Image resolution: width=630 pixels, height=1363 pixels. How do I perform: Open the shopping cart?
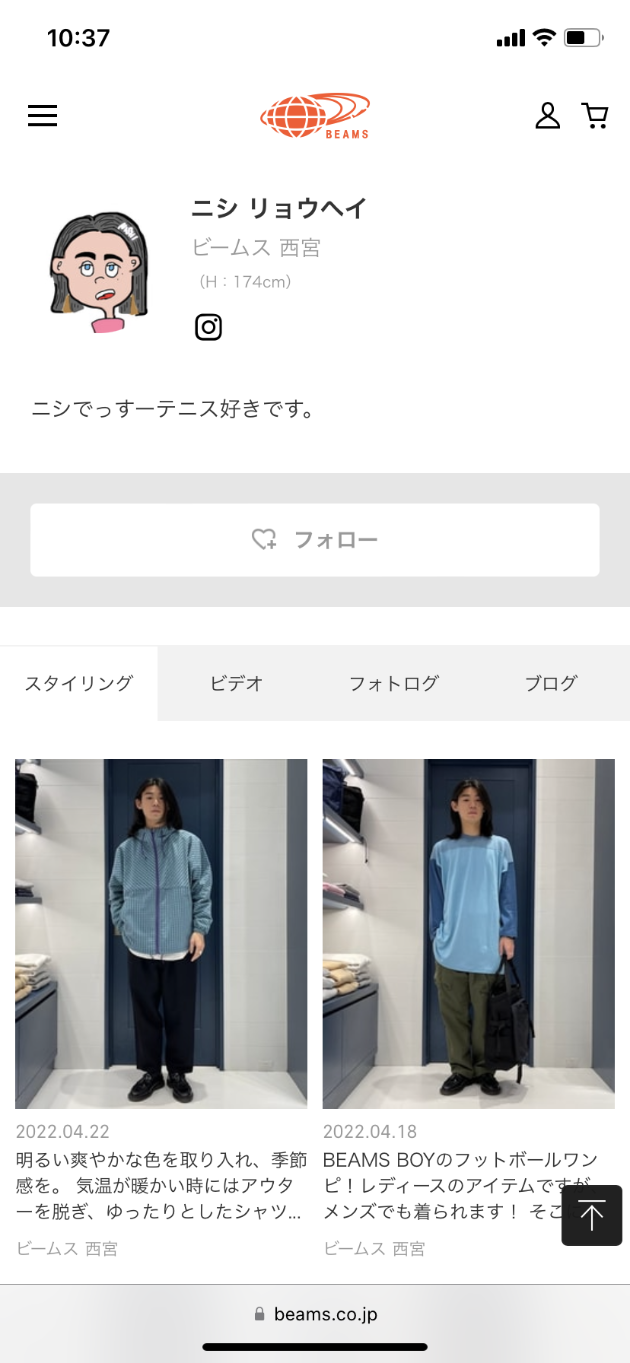coord(595,116)
